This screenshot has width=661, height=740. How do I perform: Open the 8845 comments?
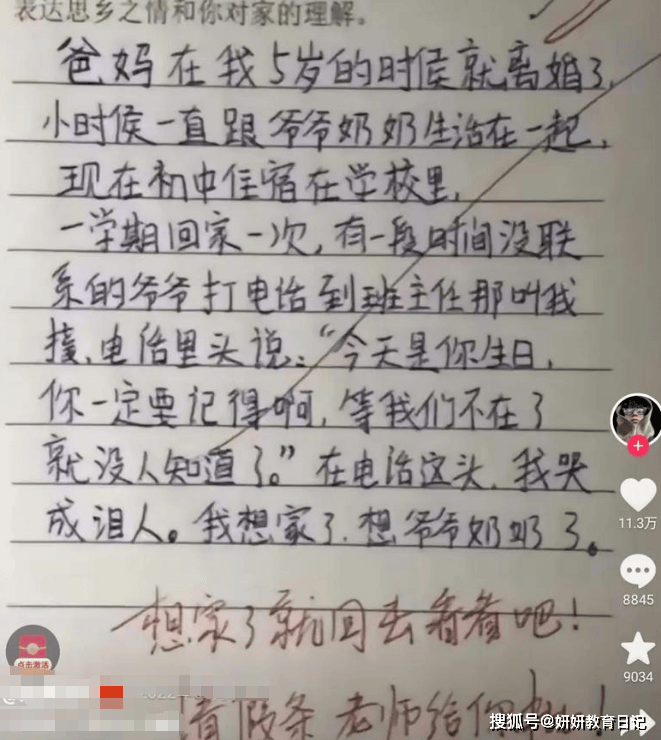pyautogui.click(x=637, y=572)
